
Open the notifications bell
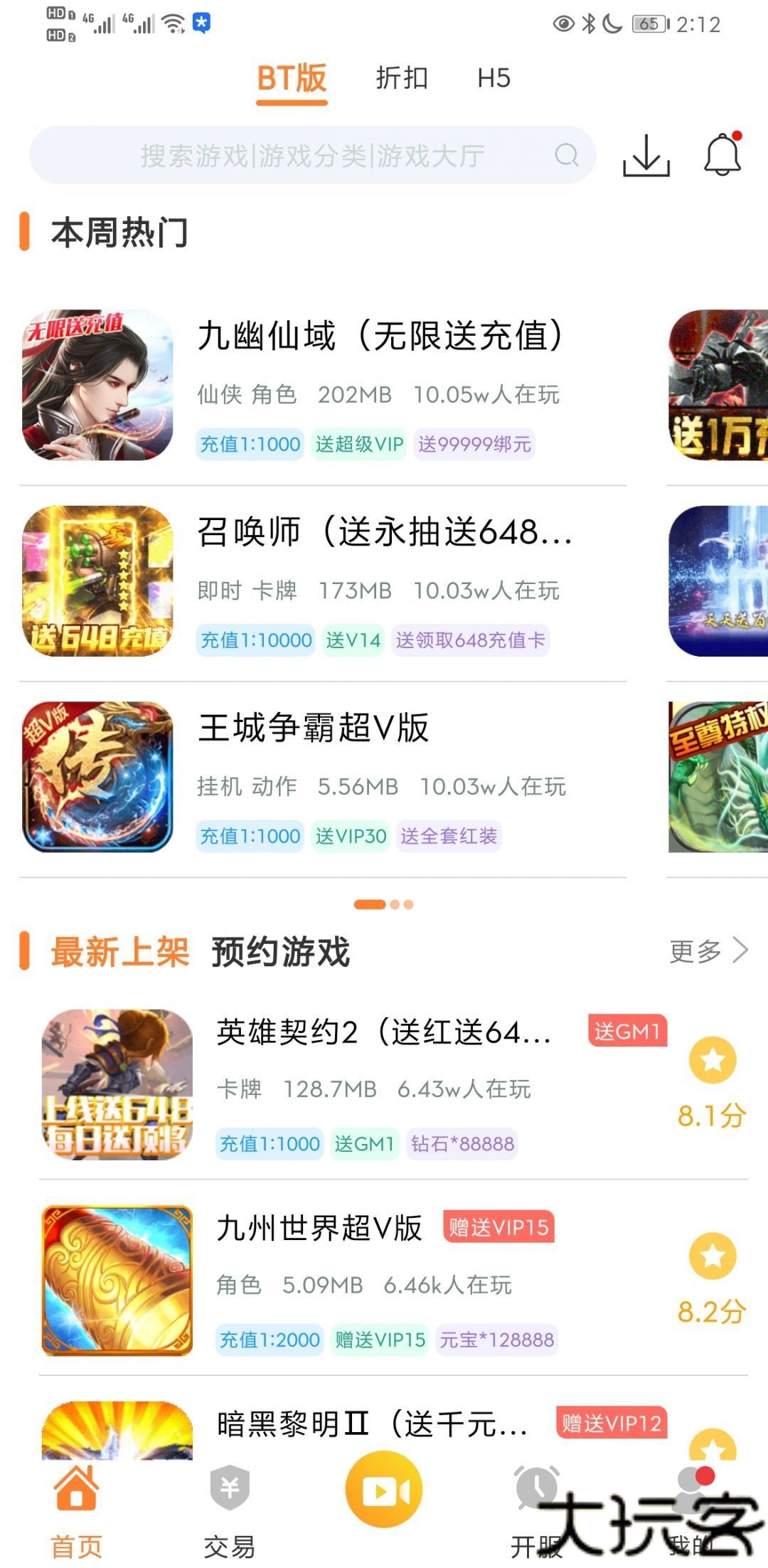(722, 155)
